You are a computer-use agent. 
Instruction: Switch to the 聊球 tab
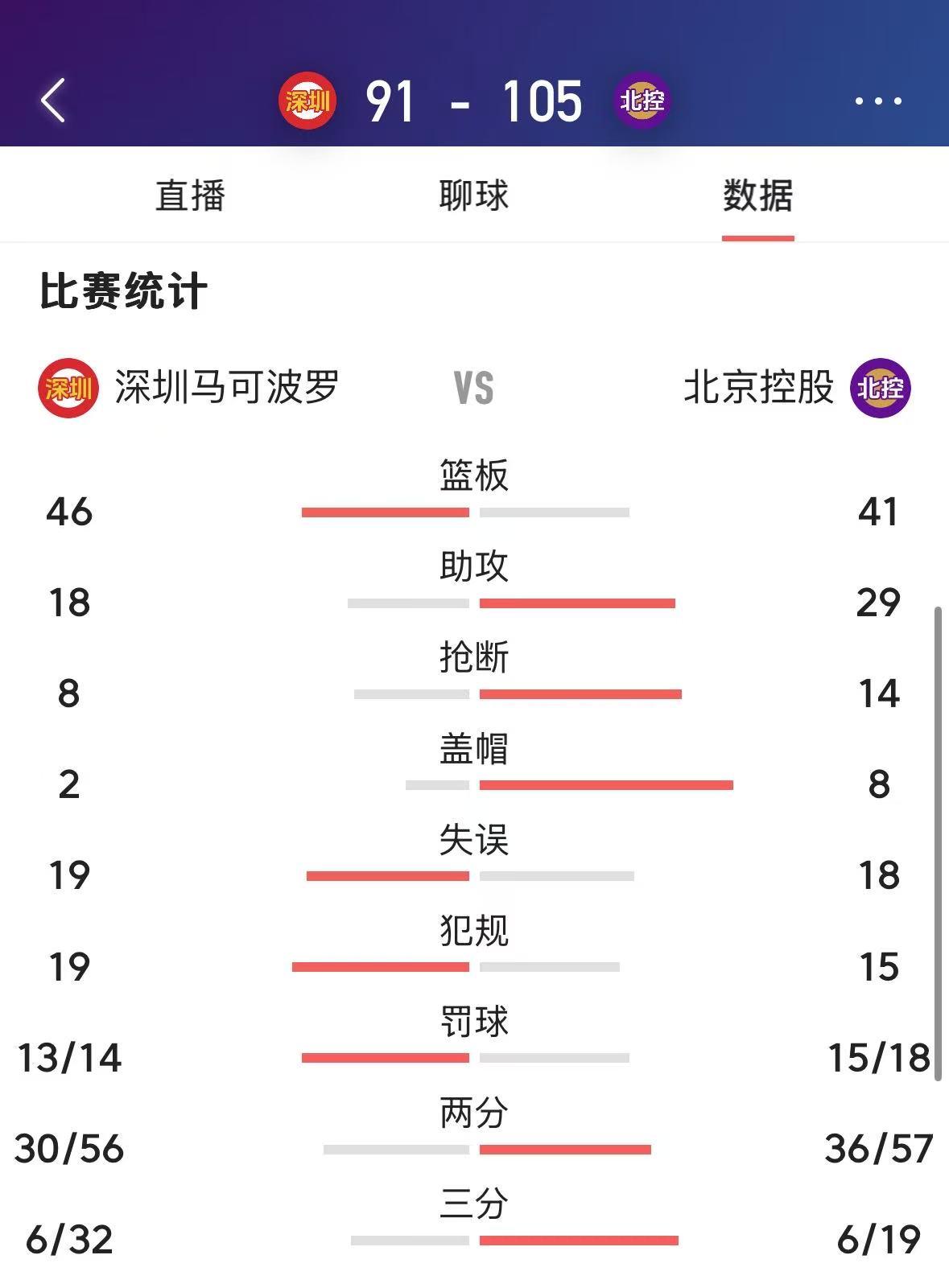[x=473, y=195]
